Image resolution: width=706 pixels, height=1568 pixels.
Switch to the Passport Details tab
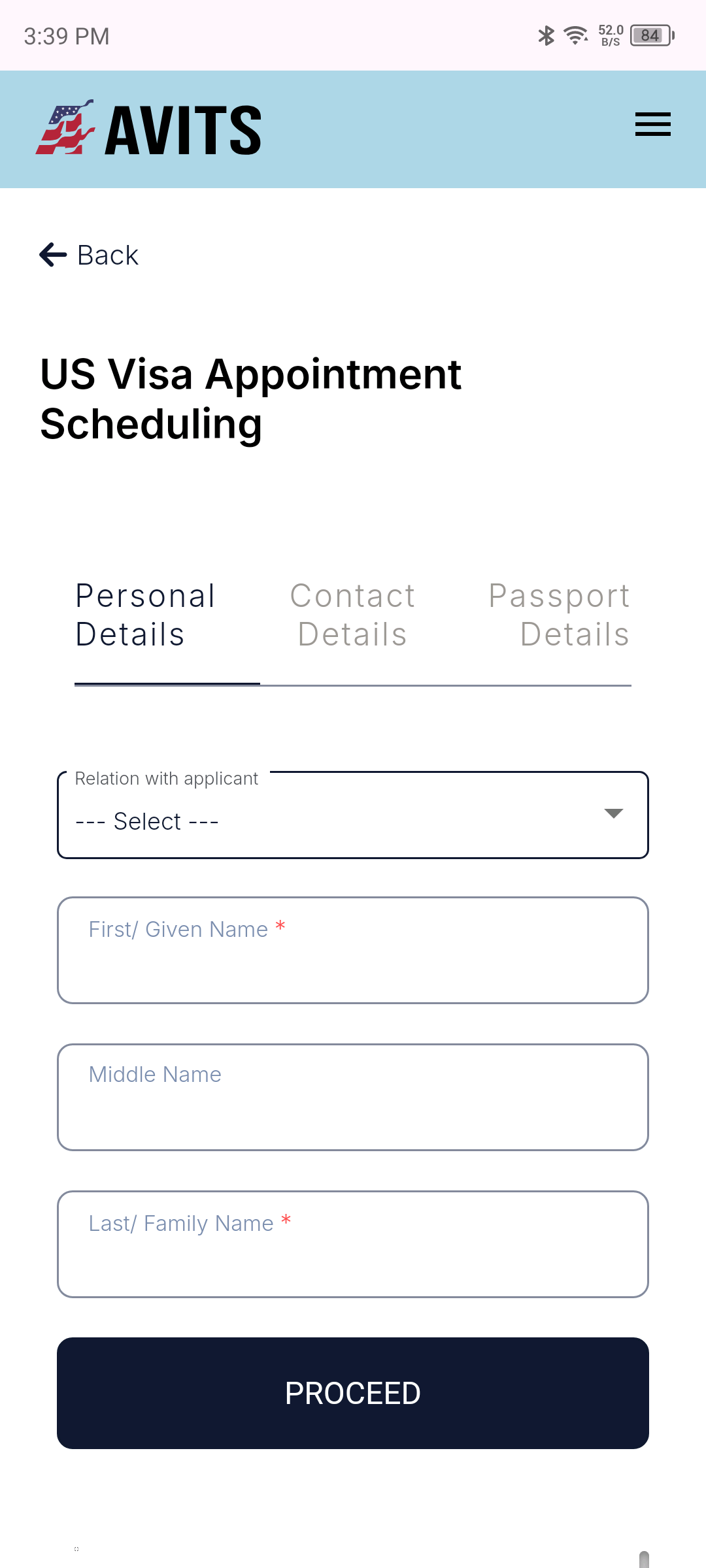click(559, 615)
